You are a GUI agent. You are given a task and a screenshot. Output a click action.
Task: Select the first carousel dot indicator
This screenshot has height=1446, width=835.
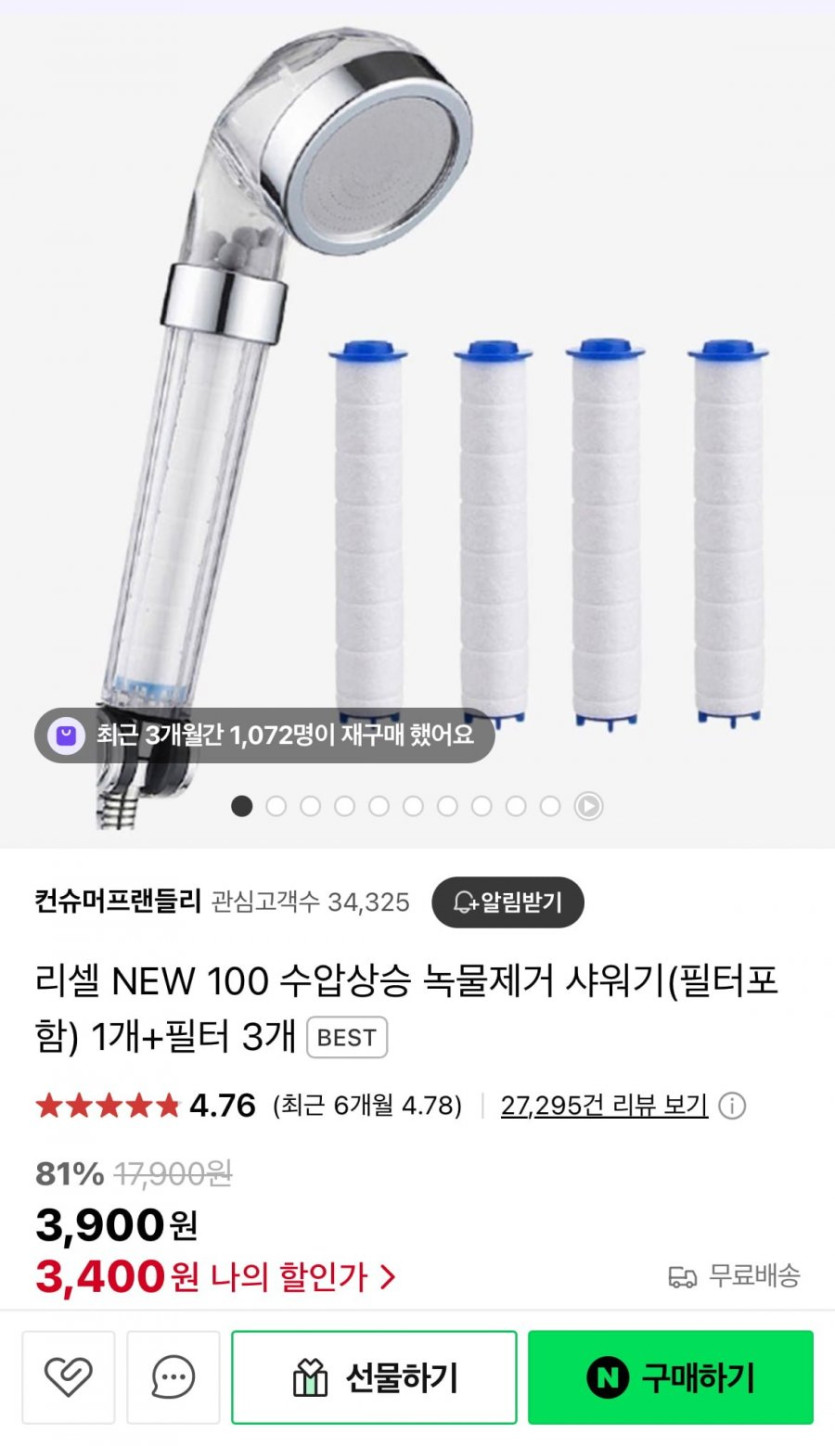241,805
